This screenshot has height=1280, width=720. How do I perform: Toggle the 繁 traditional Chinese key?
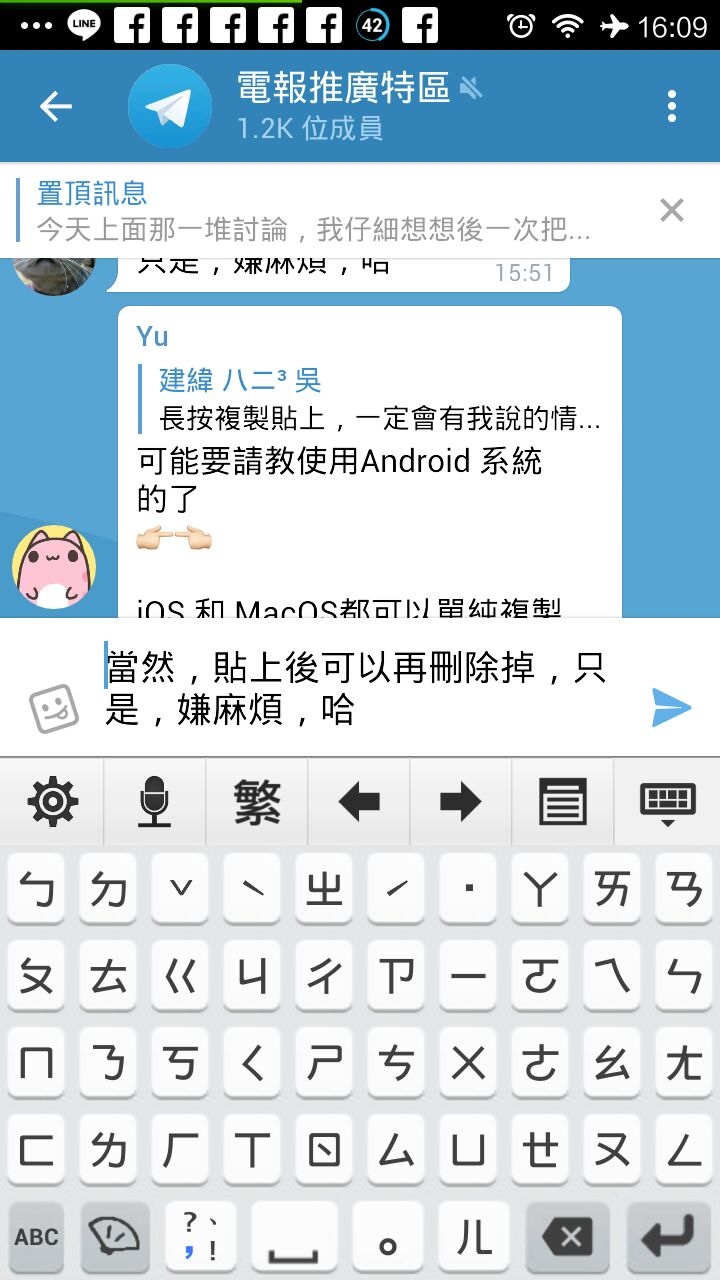(x=257, y=802)
